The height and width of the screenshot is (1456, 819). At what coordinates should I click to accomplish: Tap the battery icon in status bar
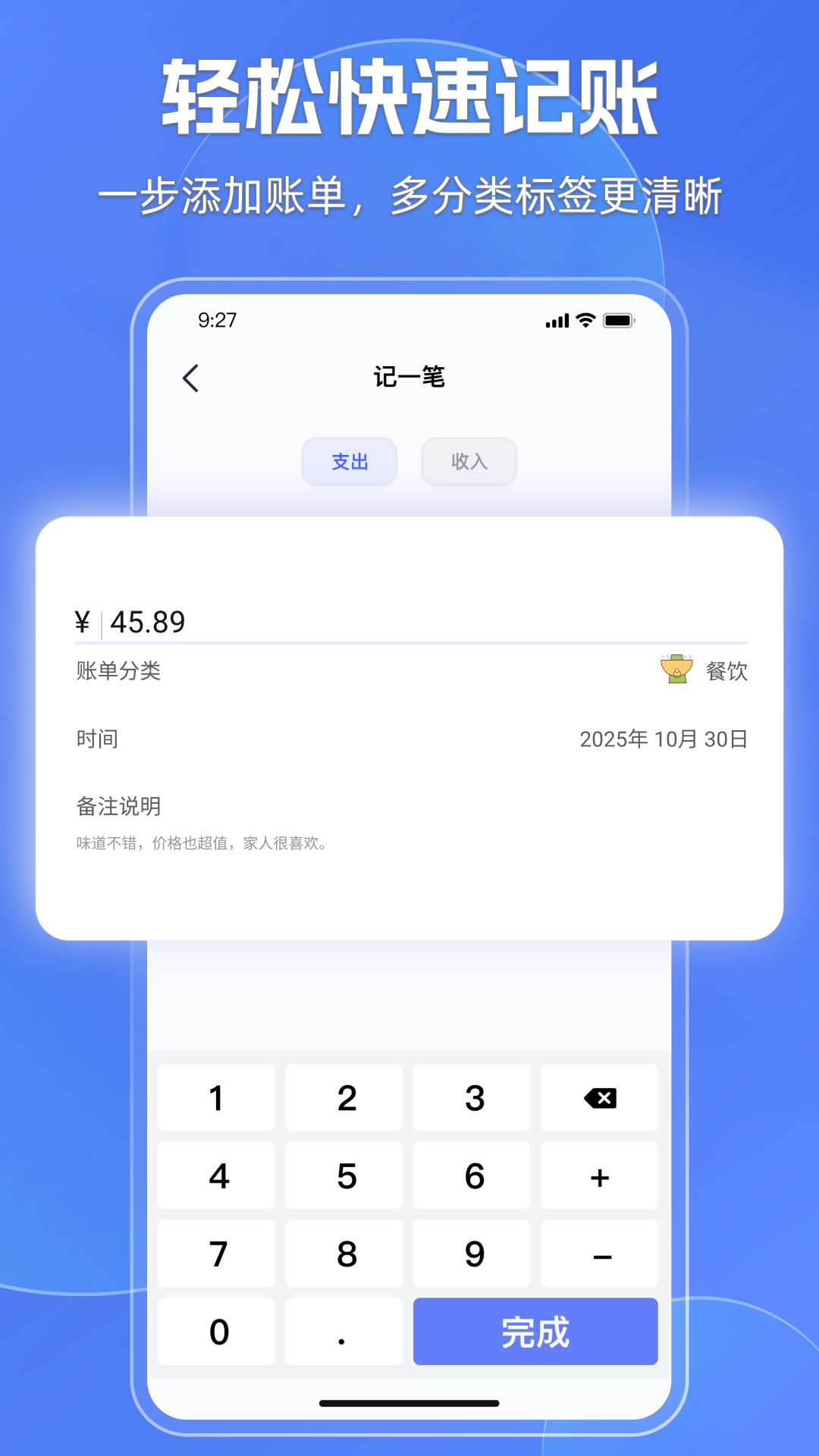point(618,321)
